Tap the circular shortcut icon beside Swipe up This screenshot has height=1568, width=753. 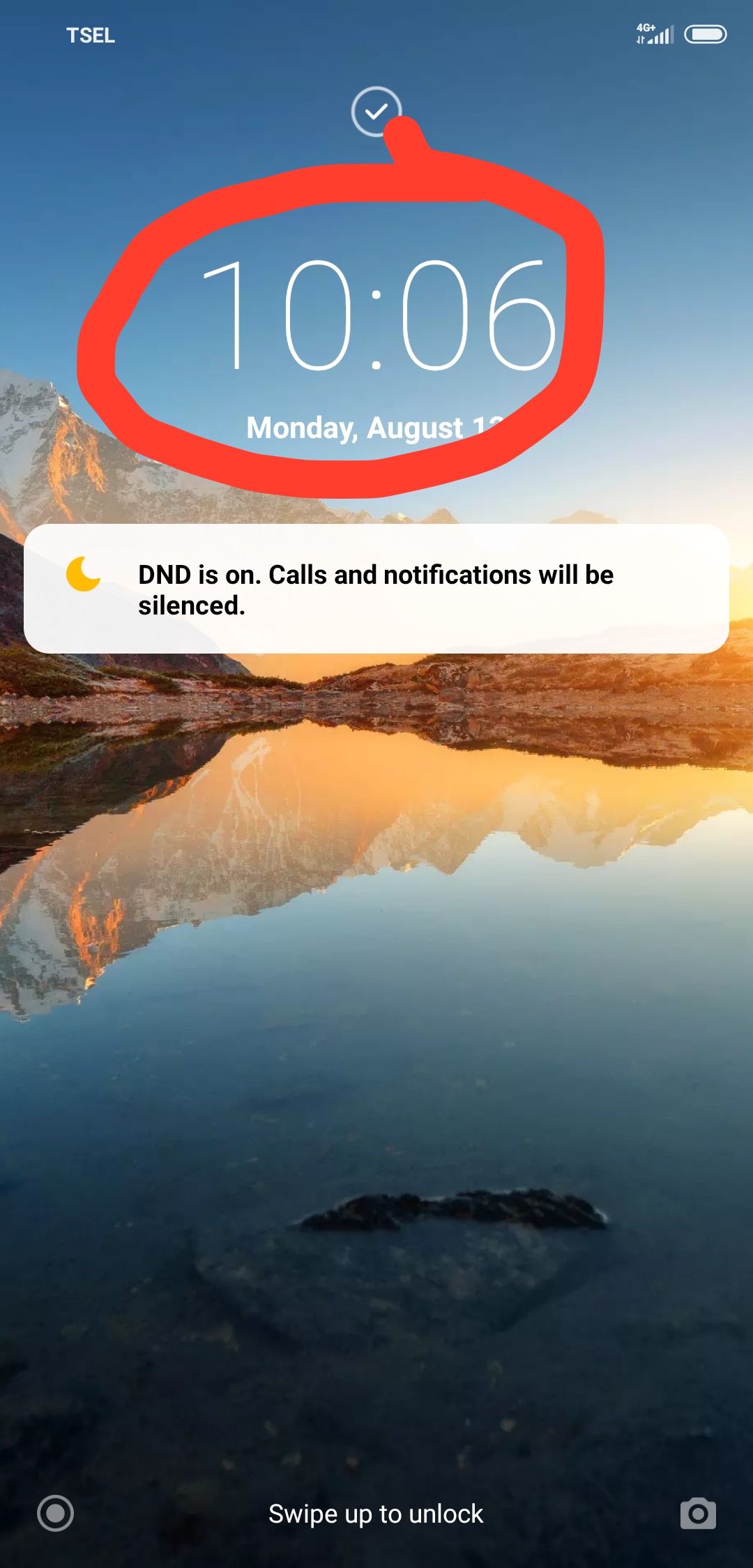[55, 1513]
